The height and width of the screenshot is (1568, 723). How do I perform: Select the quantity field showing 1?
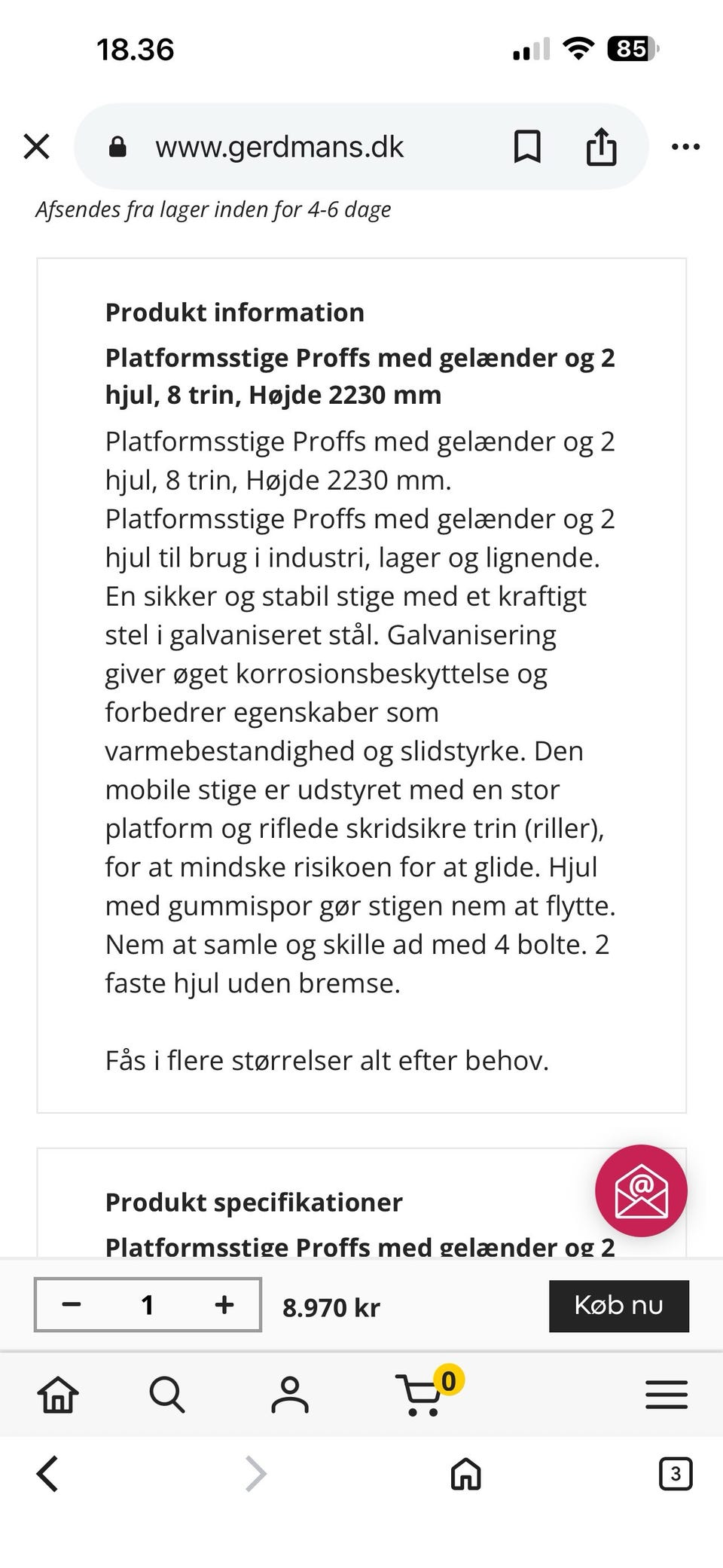[148, 1306]
